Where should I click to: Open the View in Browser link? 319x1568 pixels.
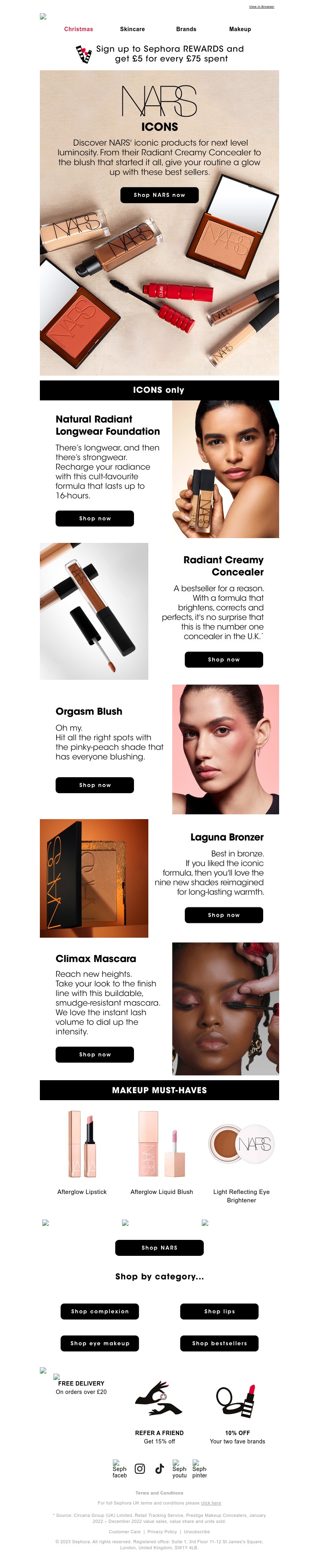261,7
